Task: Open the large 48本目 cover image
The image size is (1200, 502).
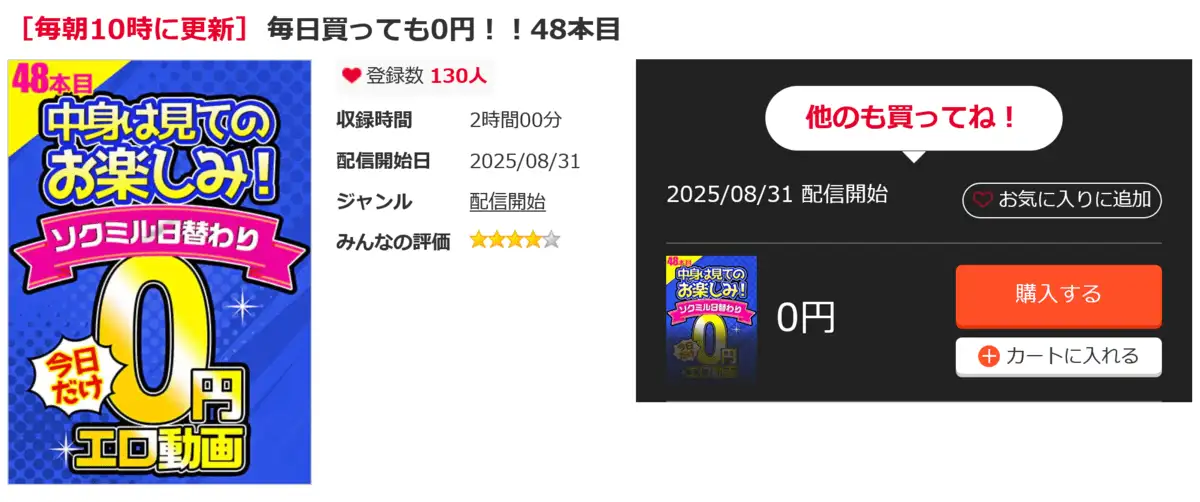Action: (x=160, y=271)
